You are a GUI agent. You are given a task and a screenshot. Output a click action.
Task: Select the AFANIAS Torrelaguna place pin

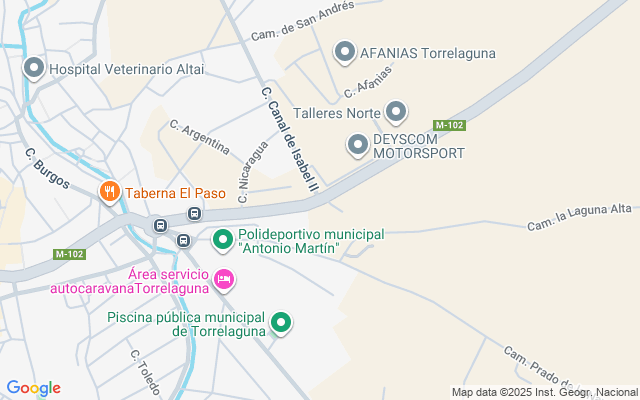[346, 52]
